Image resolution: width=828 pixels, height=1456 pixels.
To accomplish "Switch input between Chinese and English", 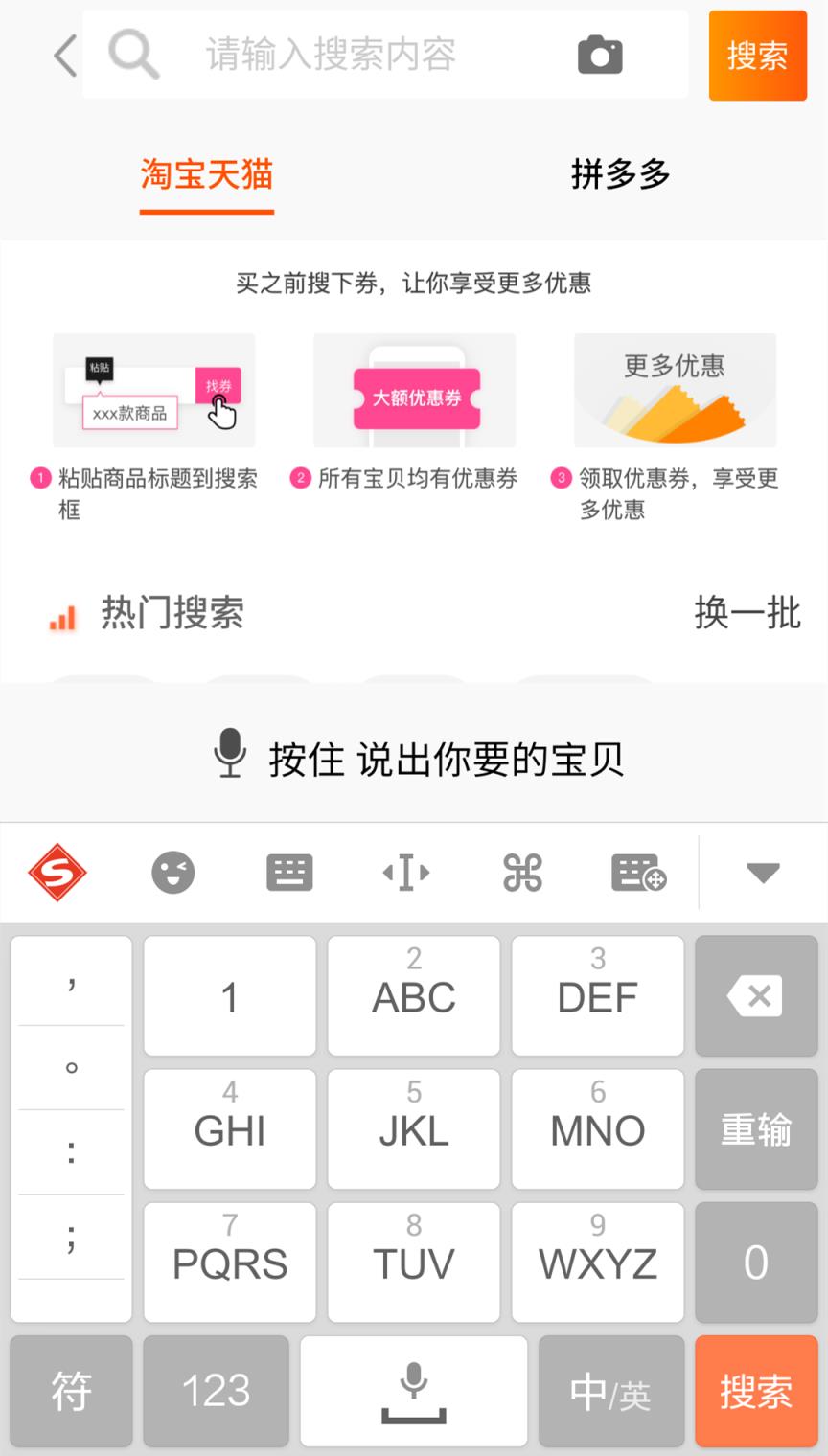I will (x=610, y=1391).
